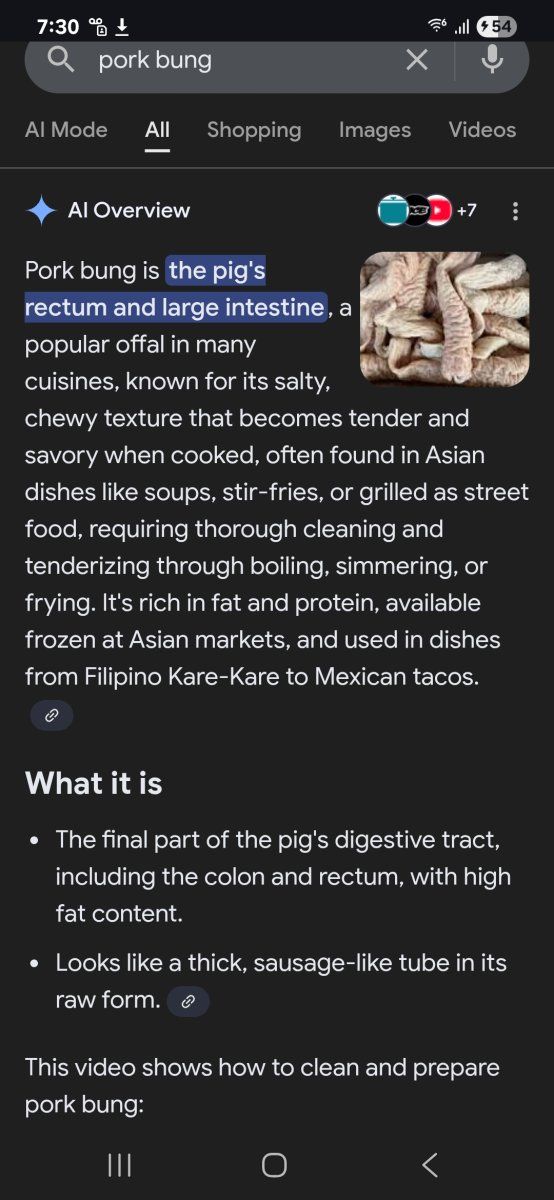554x1200 pixels.
Task: Open the AI Overview overflow menu
Action: click(515, 211)
